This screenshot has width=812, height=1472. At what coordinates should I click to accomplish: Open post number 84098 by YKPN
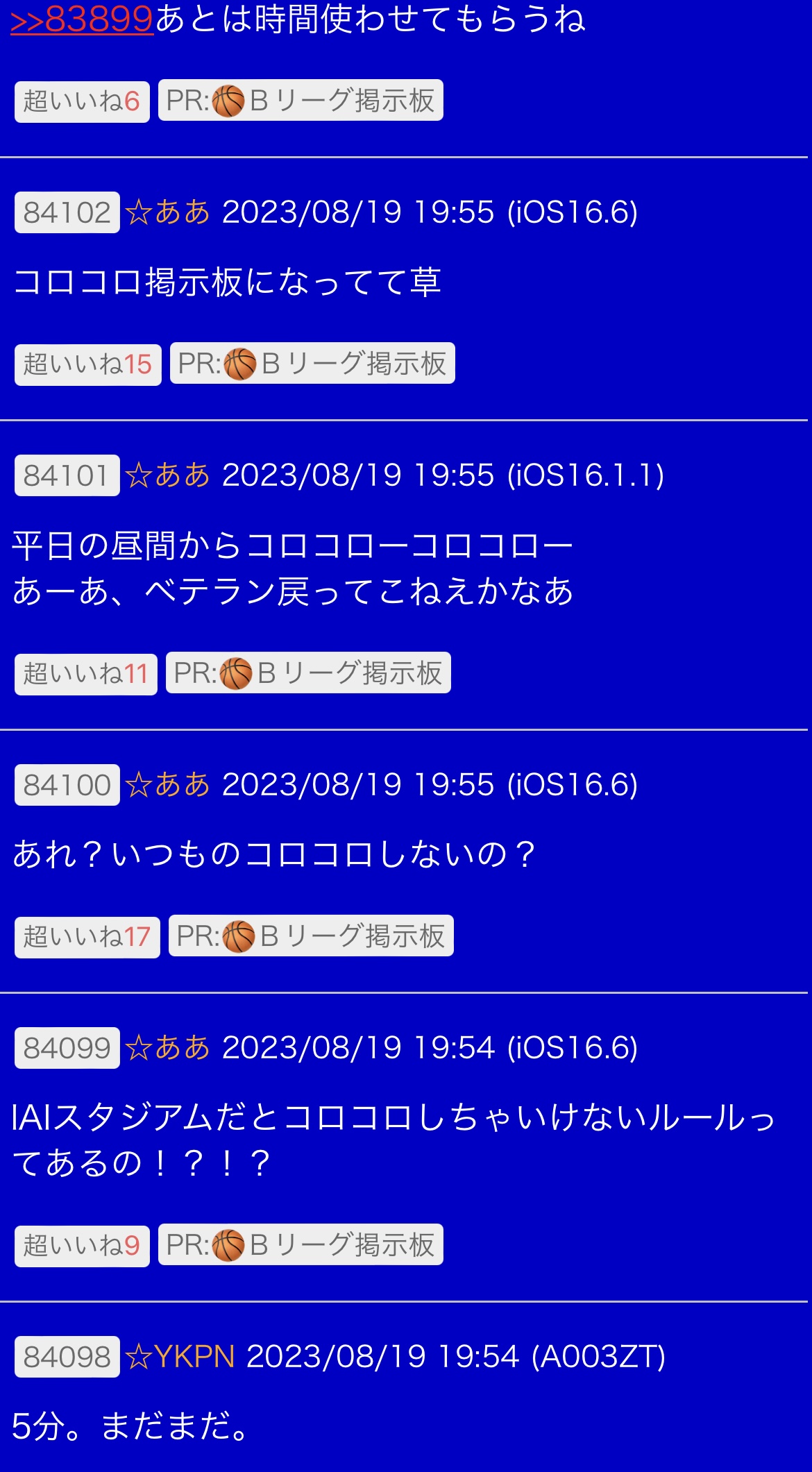(x=67, y=1357)
